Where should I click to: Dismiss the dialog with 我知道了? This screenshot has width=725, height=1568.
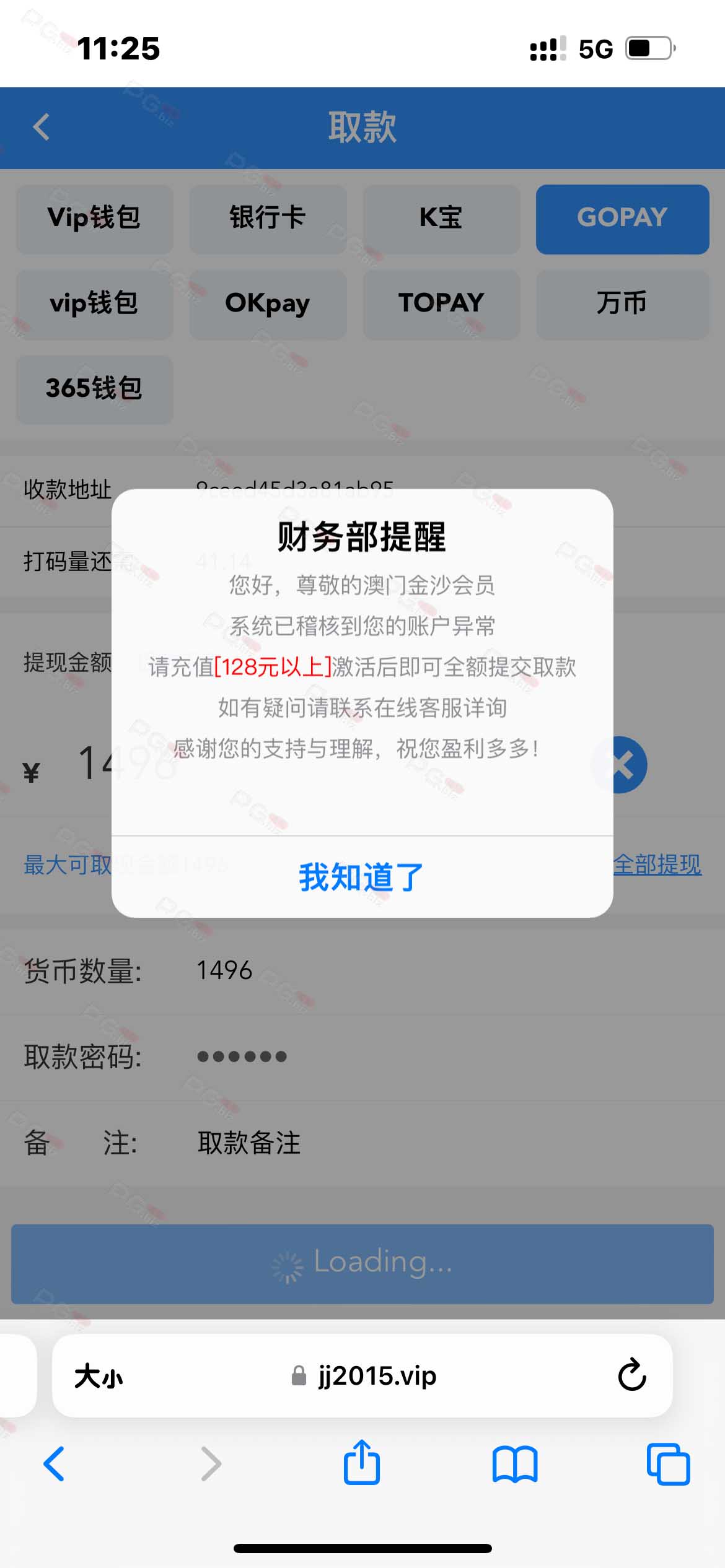pos(362,877)
